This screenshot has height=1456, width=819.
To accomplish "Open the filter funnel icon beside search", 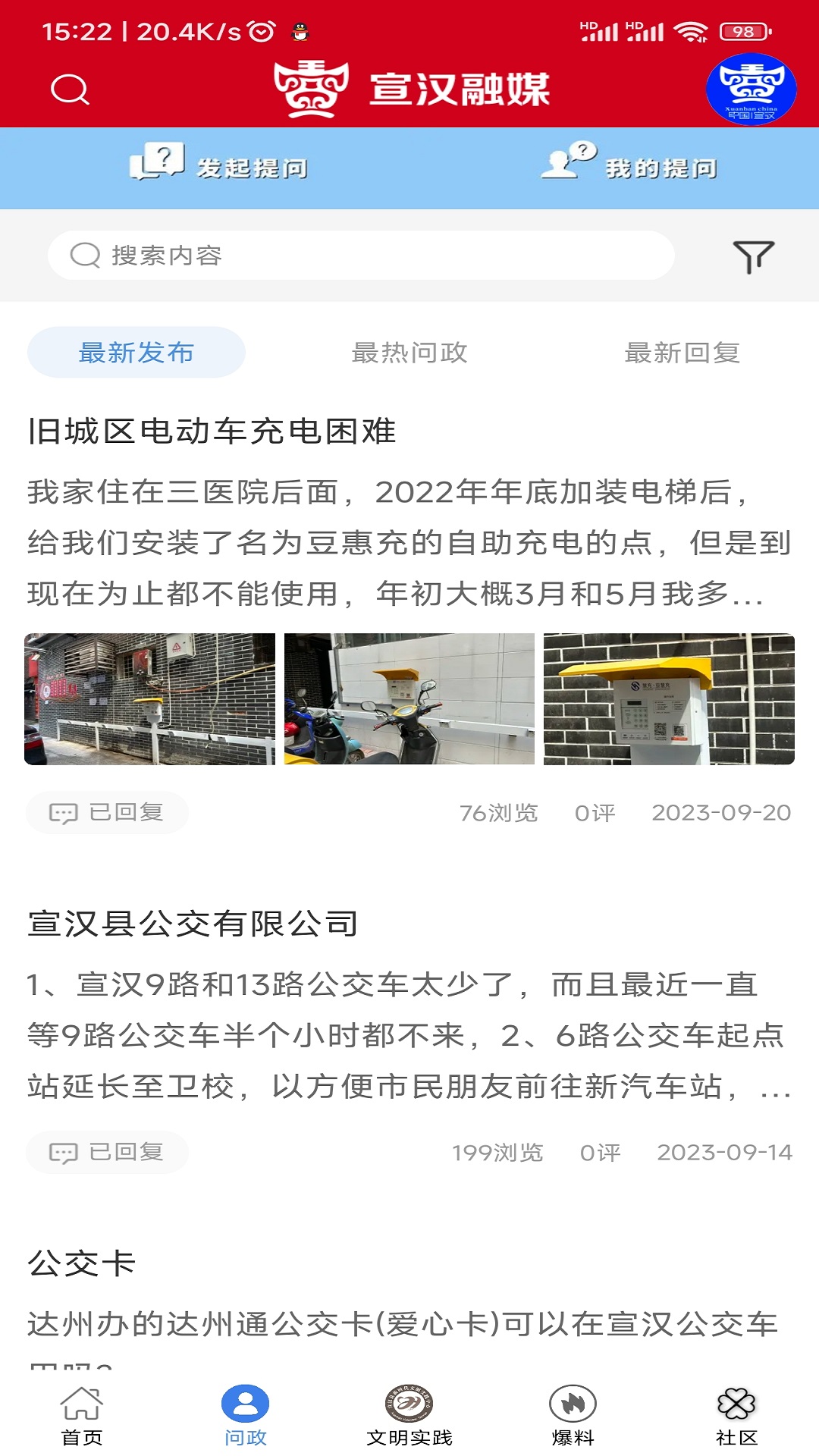I will (x=752, y=256).
